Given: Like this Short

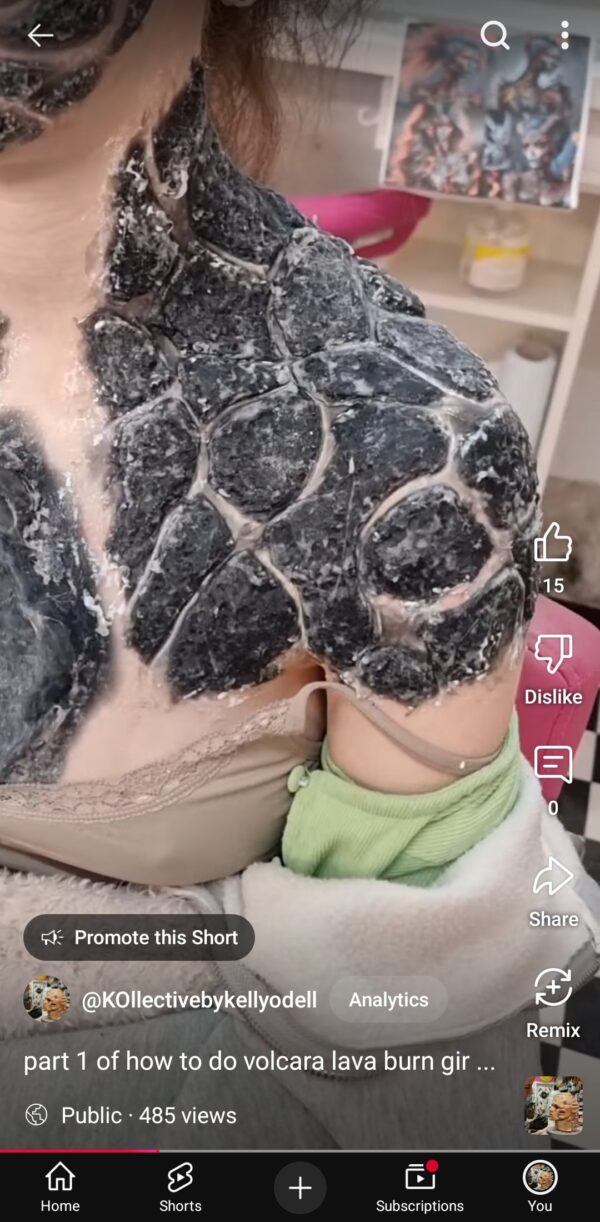Looking at the screenshot, I should click(553, 545).
